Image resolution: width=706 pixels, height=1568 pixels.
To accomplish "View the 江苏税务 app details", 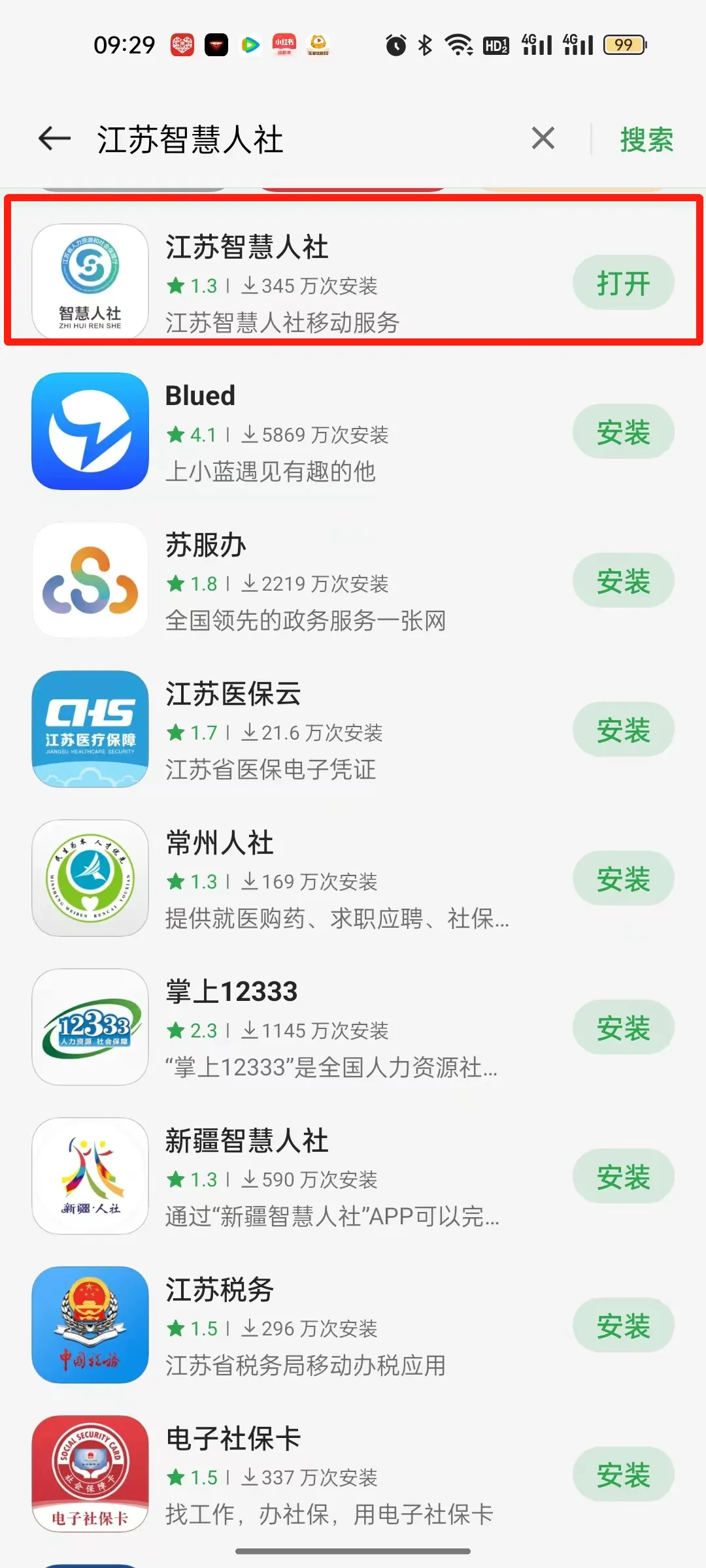I will click(294, 1325).
